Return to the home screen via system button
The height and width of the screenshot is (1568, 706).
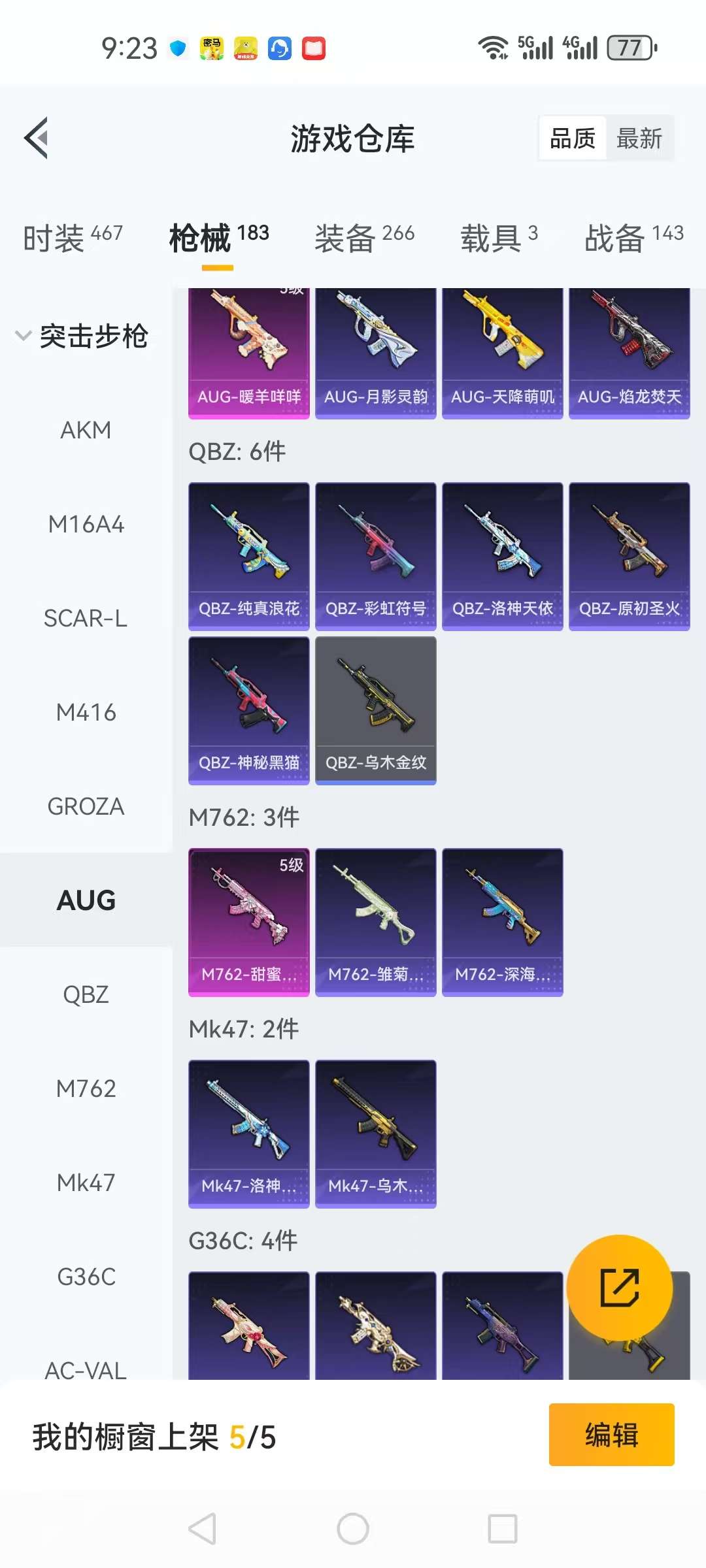(x=353, y=1529)
